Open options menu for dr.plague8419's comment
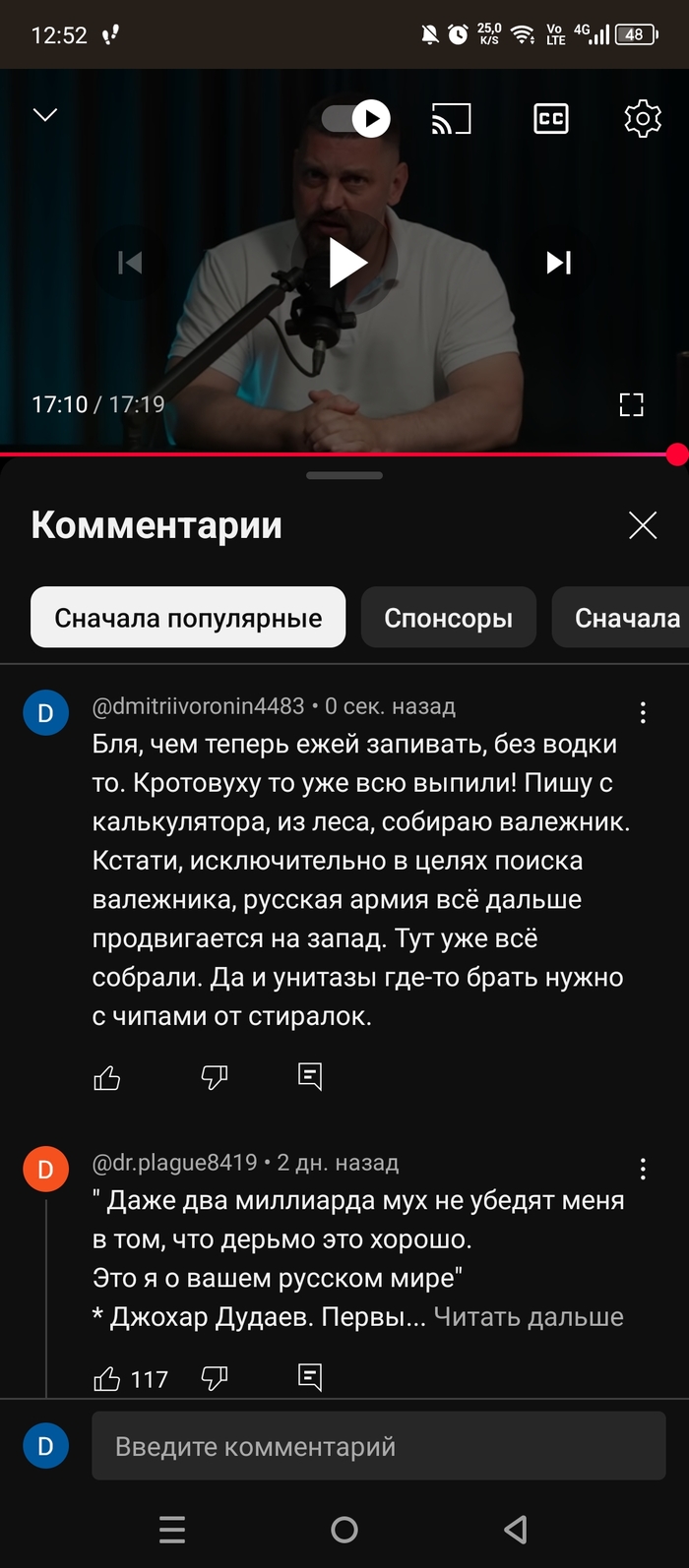This screenshot has height=1568, width=689. (643, 1169)
